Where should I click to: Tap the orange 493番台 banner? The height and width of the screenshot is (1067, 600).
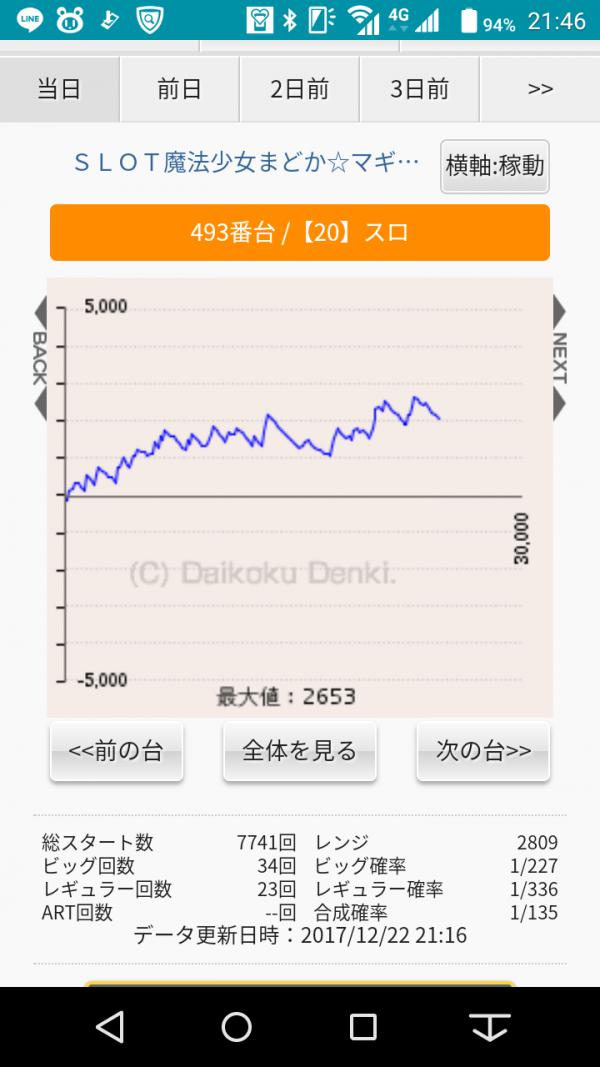coord(299,233)
